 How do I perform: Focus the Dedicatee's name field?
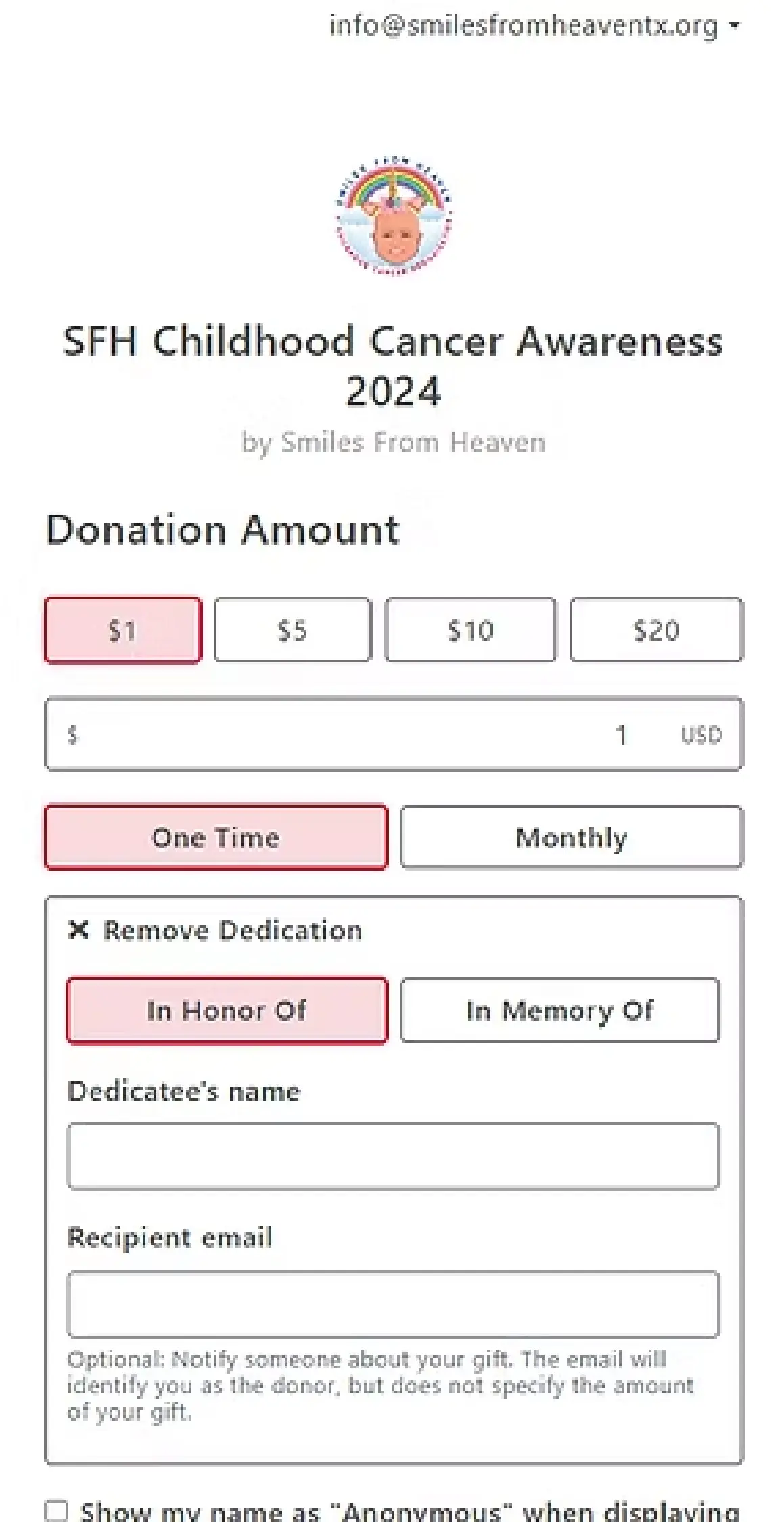coord(392,1156)
